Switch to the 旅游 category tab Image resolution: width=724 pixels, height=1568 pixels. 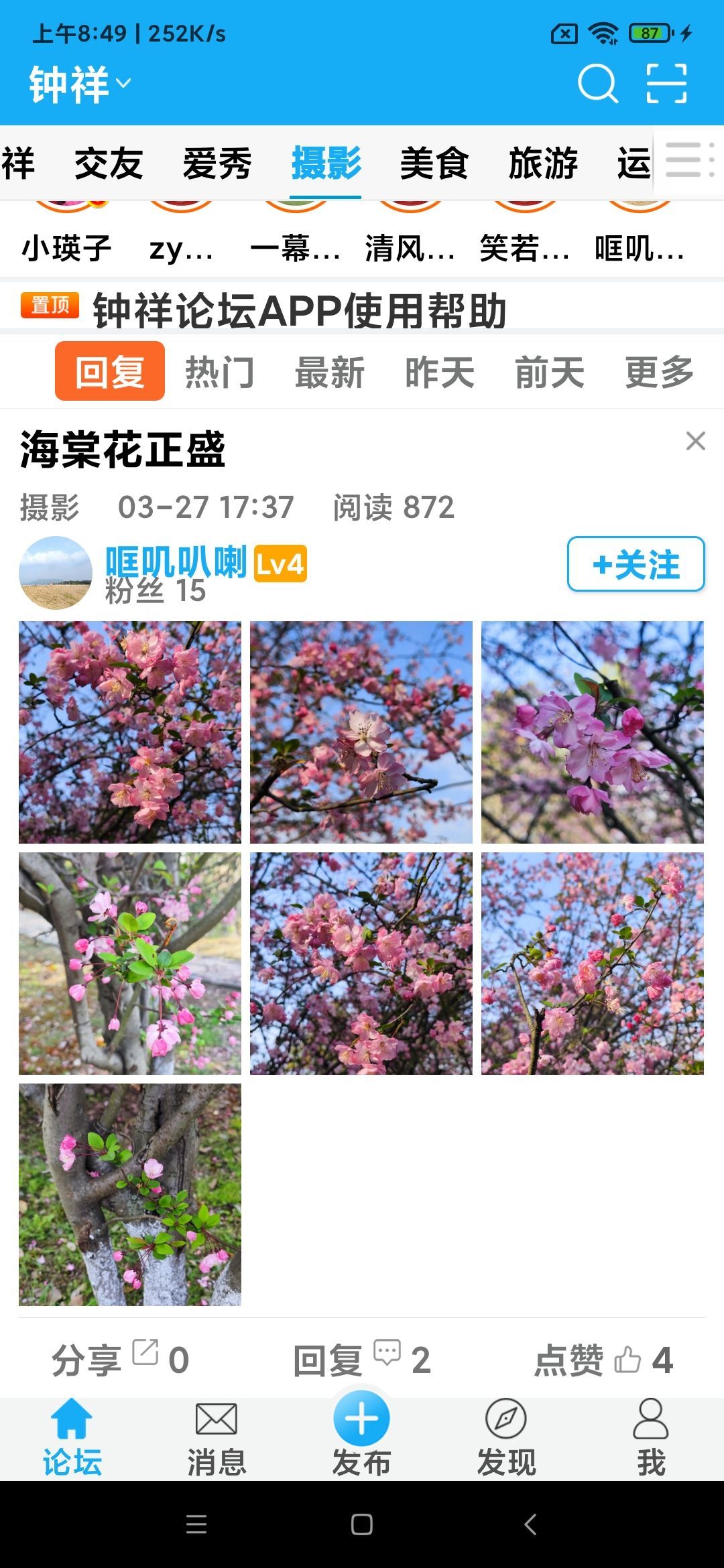pyautogui.click(x=542, y=164)
